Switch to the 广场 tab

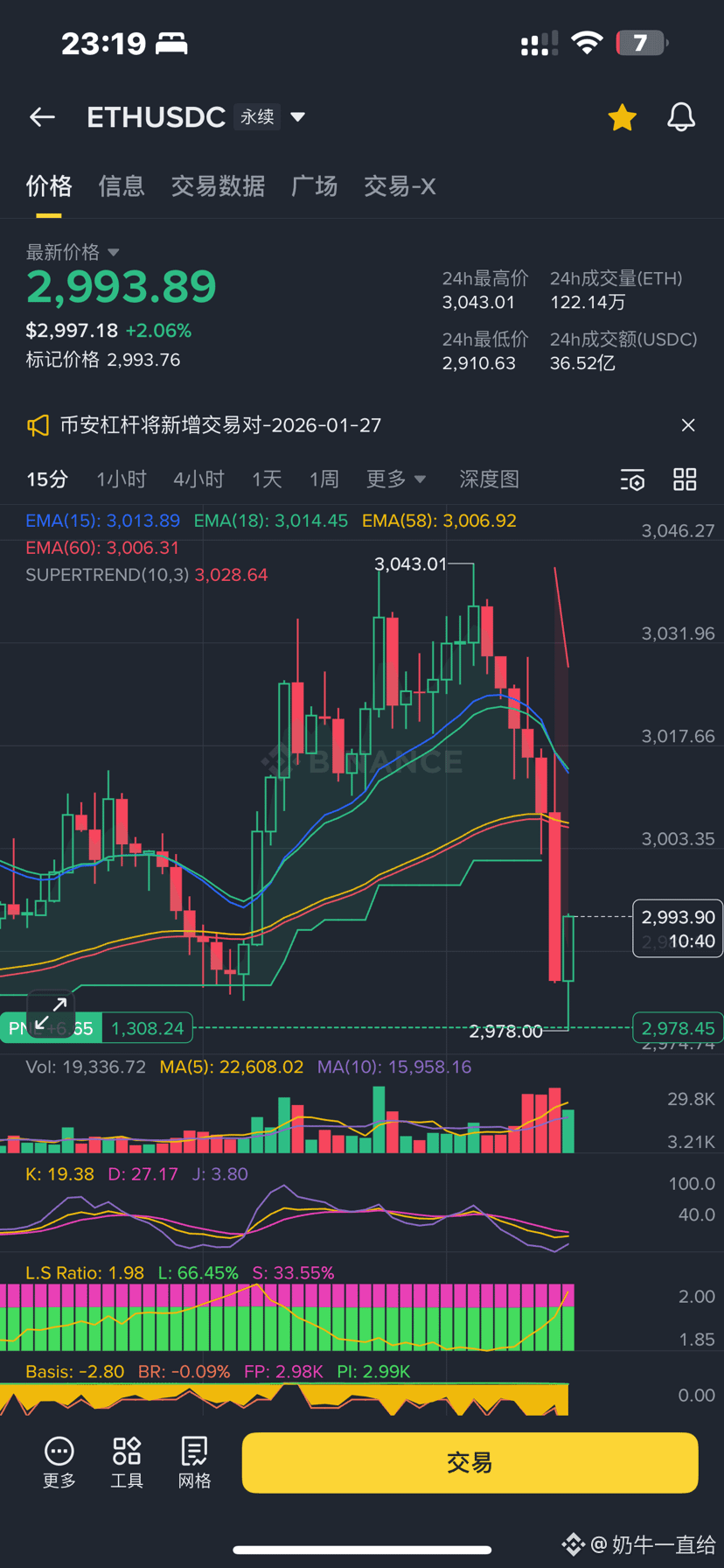pyautogui.click(x=314, y=186)
